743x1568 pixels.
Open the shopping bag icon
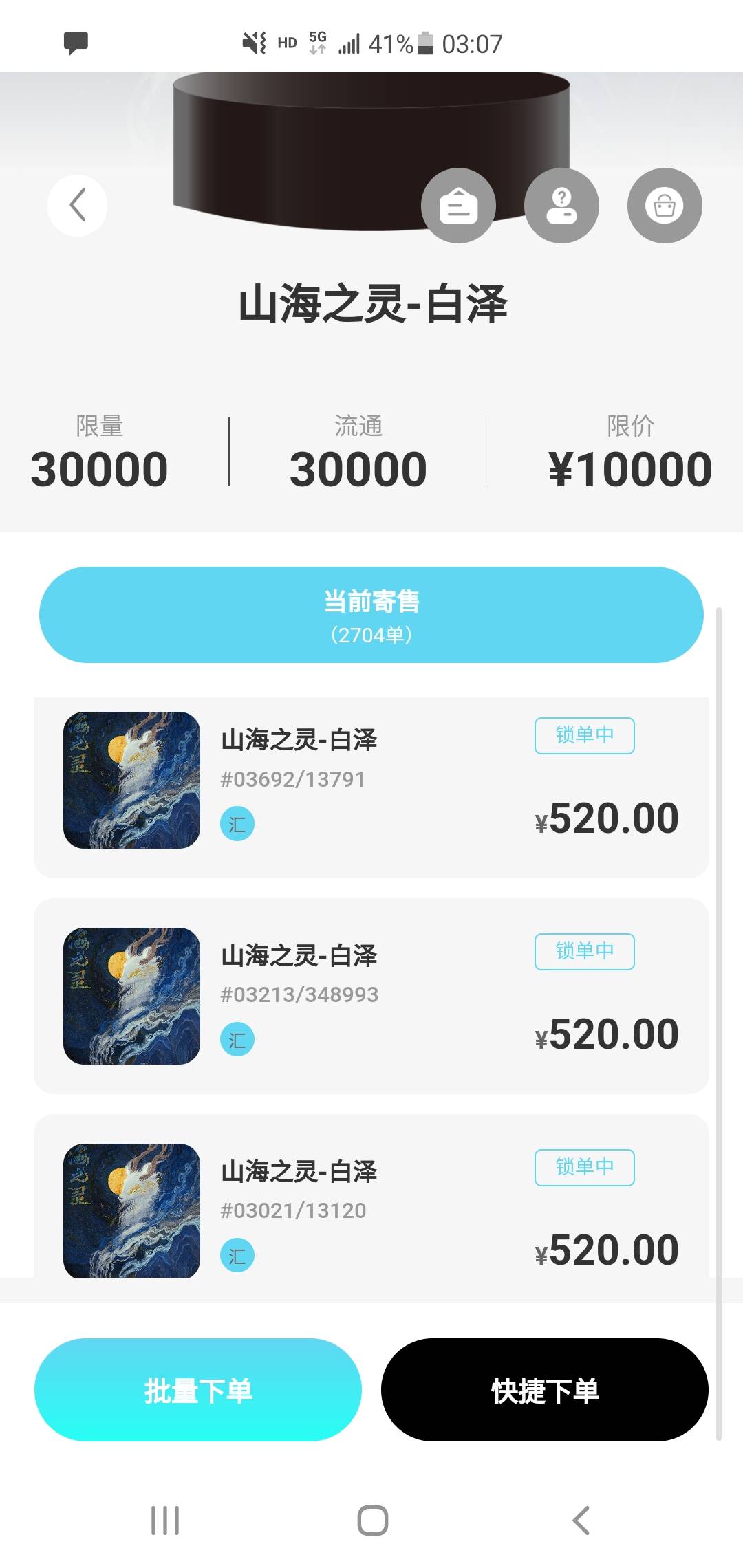tap(665, 205)
